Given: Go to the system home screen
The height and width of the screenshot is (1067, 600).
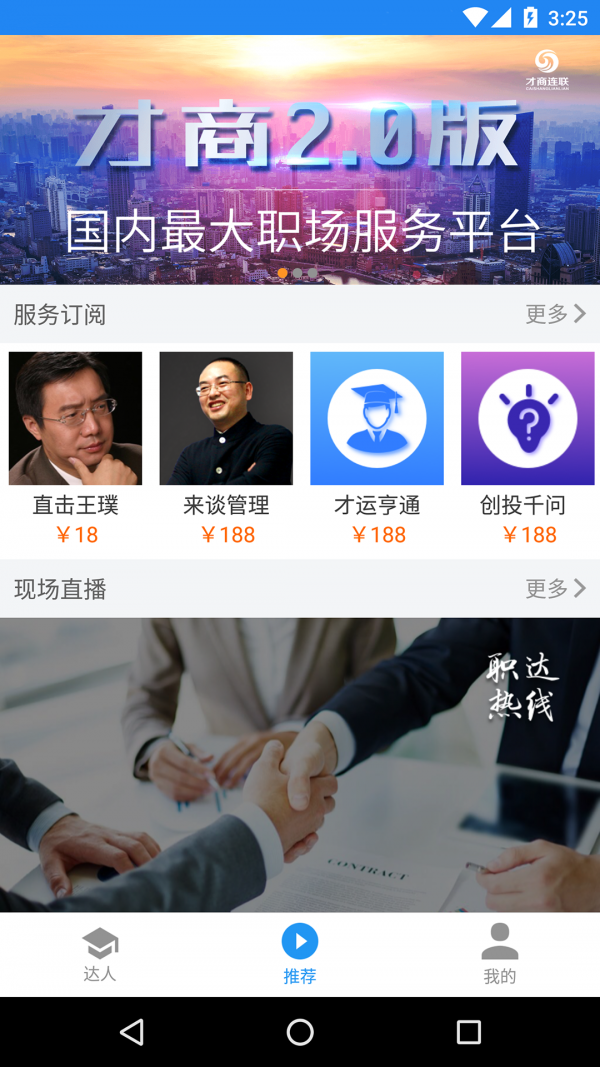Looking at the screenshot, I should (300, 1032).
